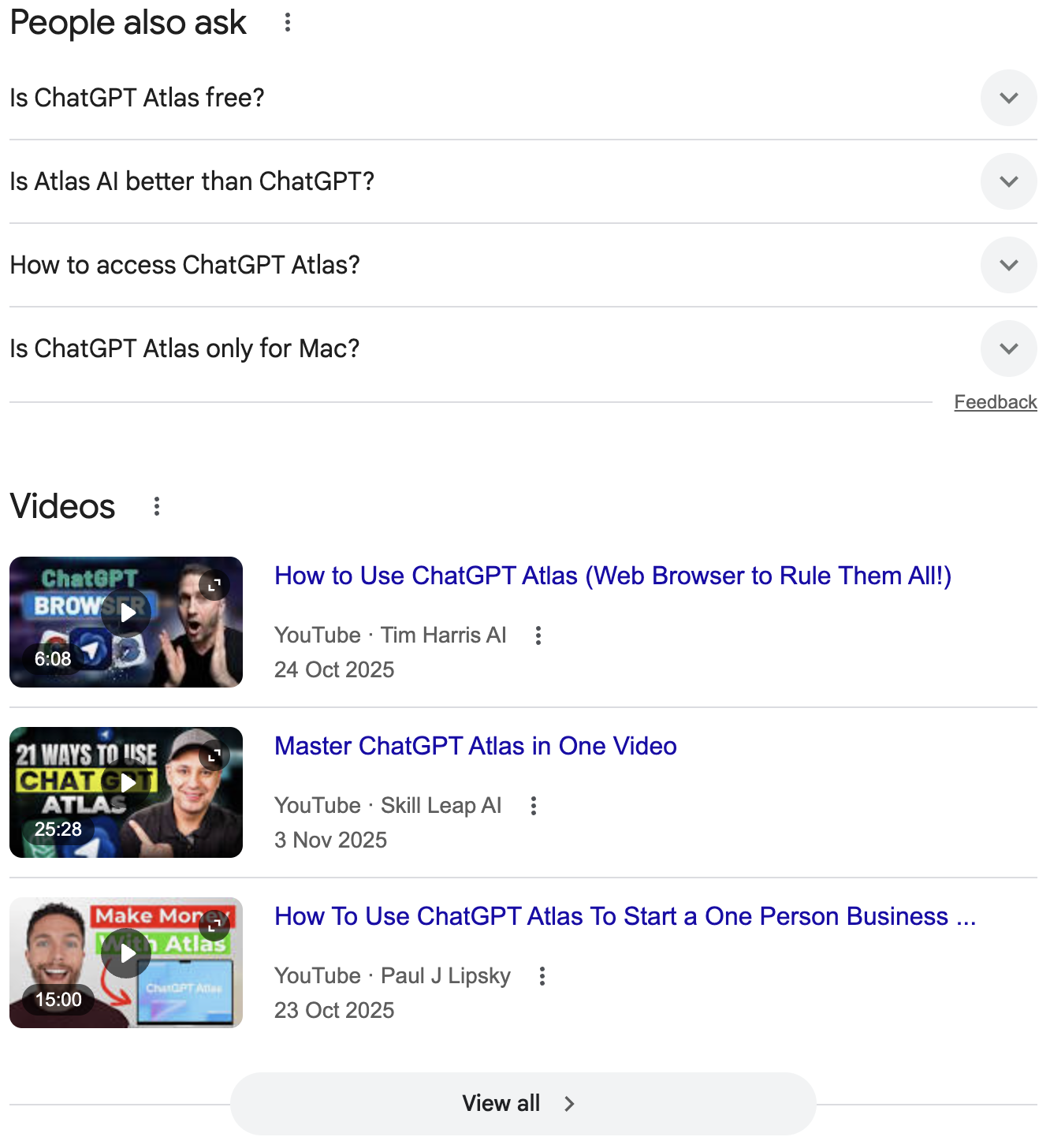
Task: Expand 'Is ChatGPT Atlas only for Mac?'
Action: point(1008,348)
